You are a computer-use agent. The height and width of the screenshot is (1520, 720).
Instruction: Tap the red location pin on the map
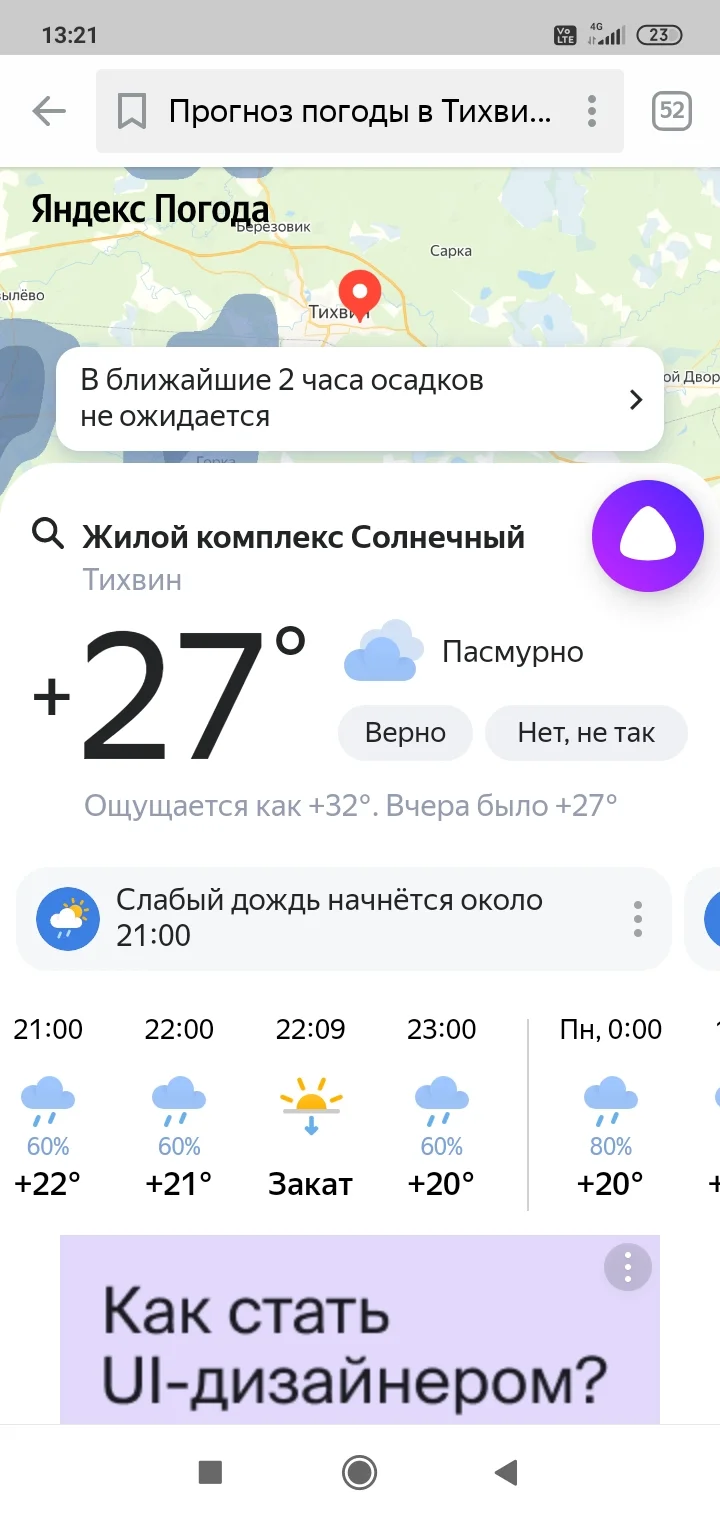358,293
